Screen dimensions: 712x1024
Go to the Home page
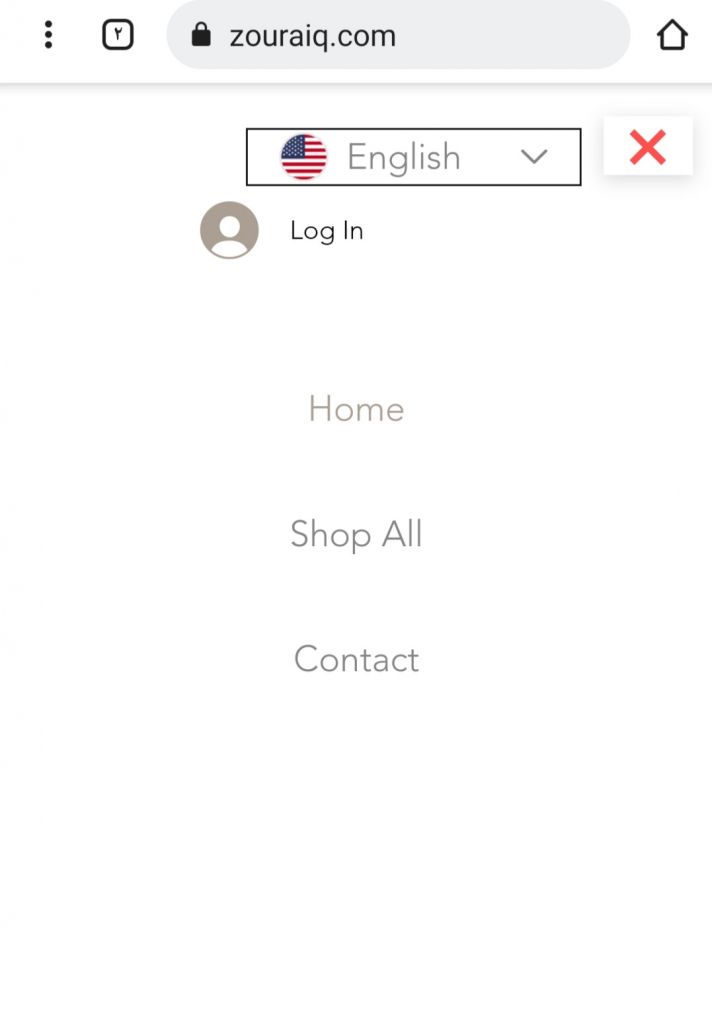click(x=356, y=409)
